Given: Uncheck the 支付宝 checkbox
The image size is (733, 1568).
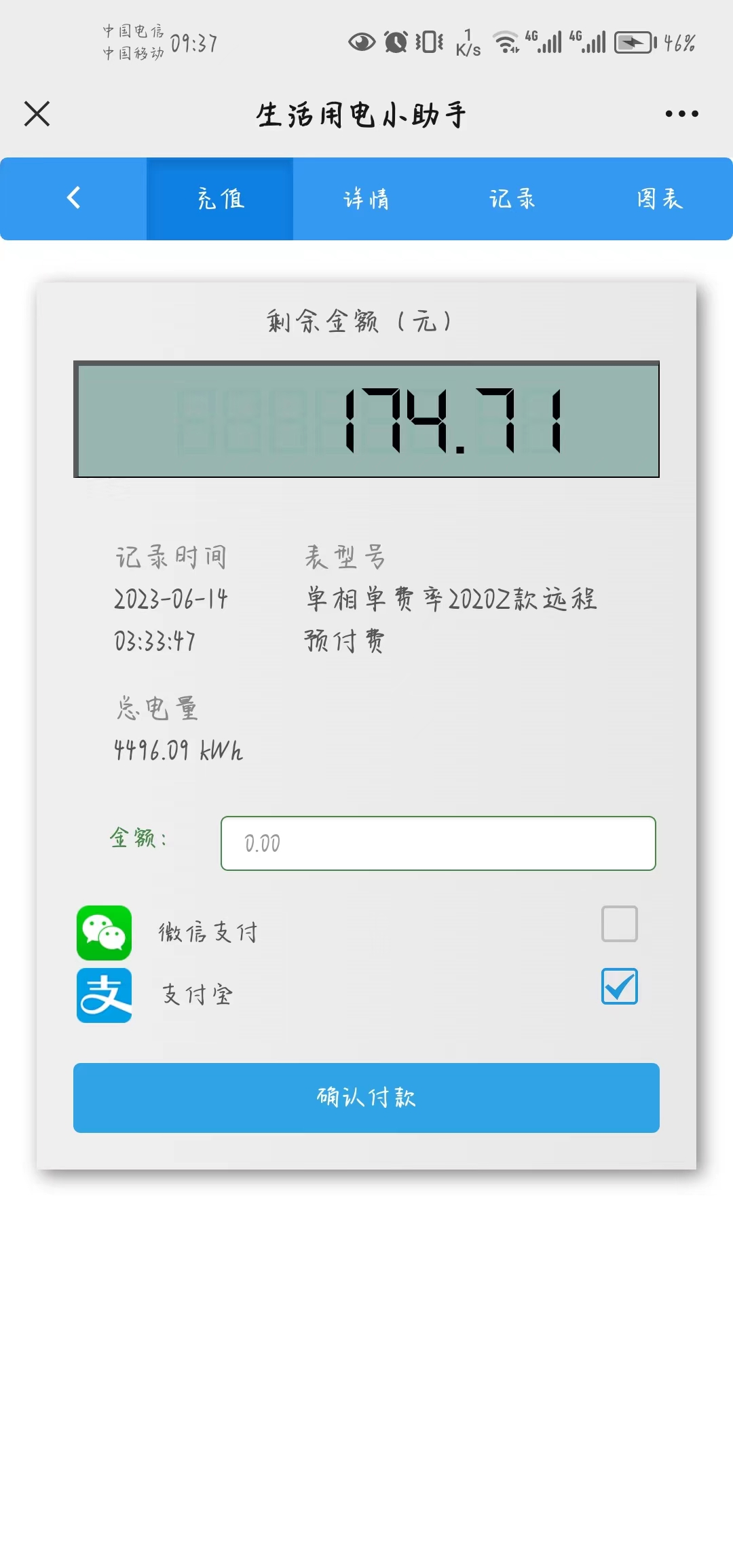Looking at the screenshot, I should [x=619, y=986].
